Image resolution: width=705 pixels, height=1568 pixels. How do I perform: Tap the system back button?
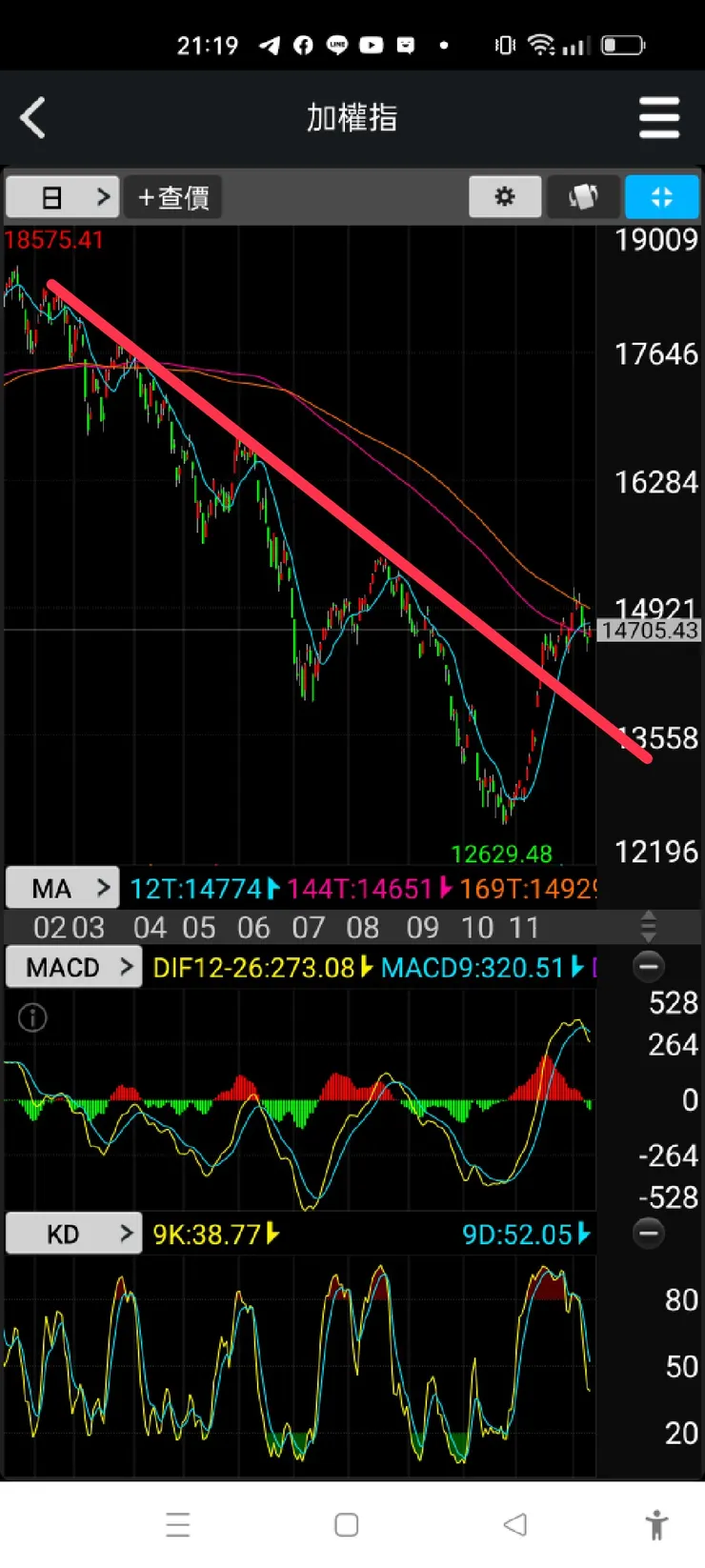point(514,1525)
